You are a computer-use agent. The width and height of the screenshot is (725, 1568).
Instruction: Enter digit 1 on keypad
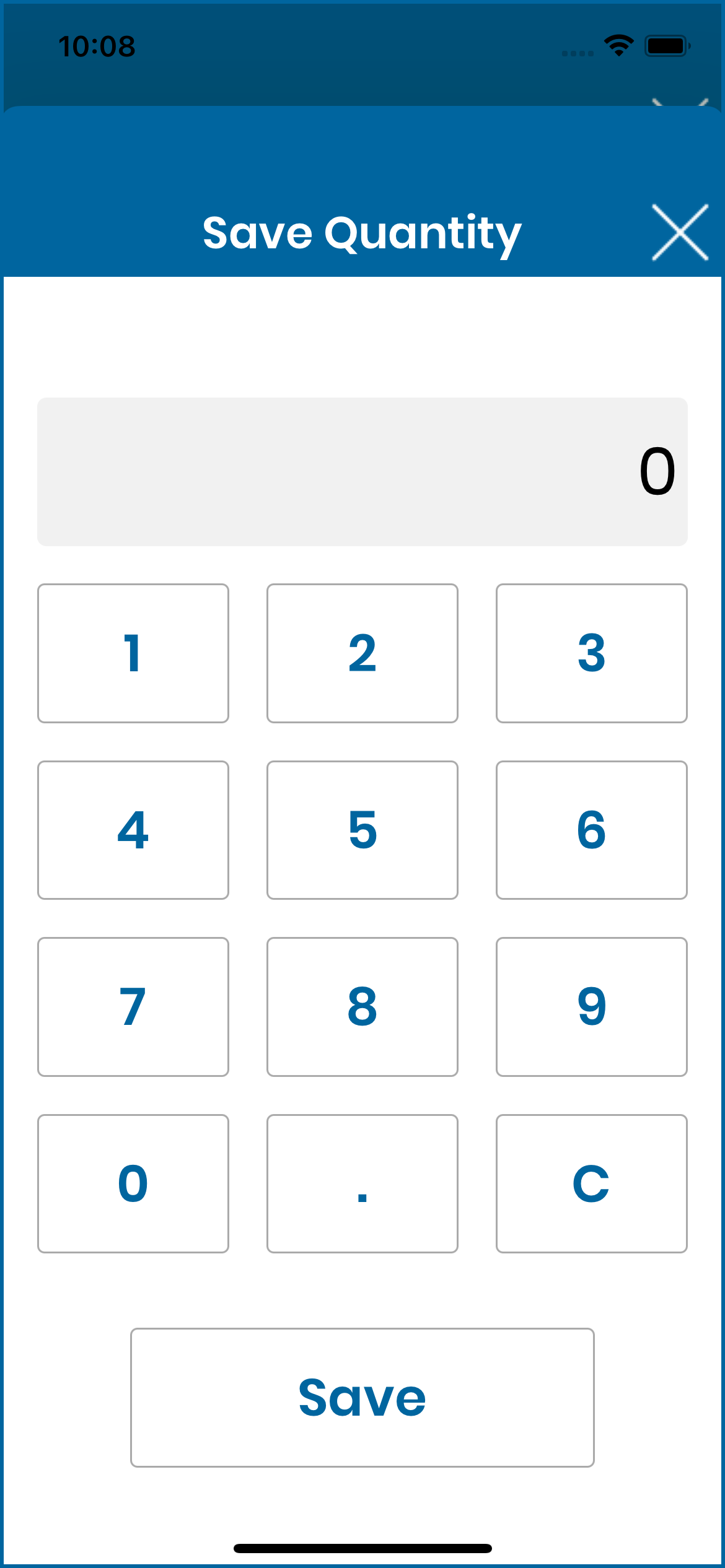[133, 653]
